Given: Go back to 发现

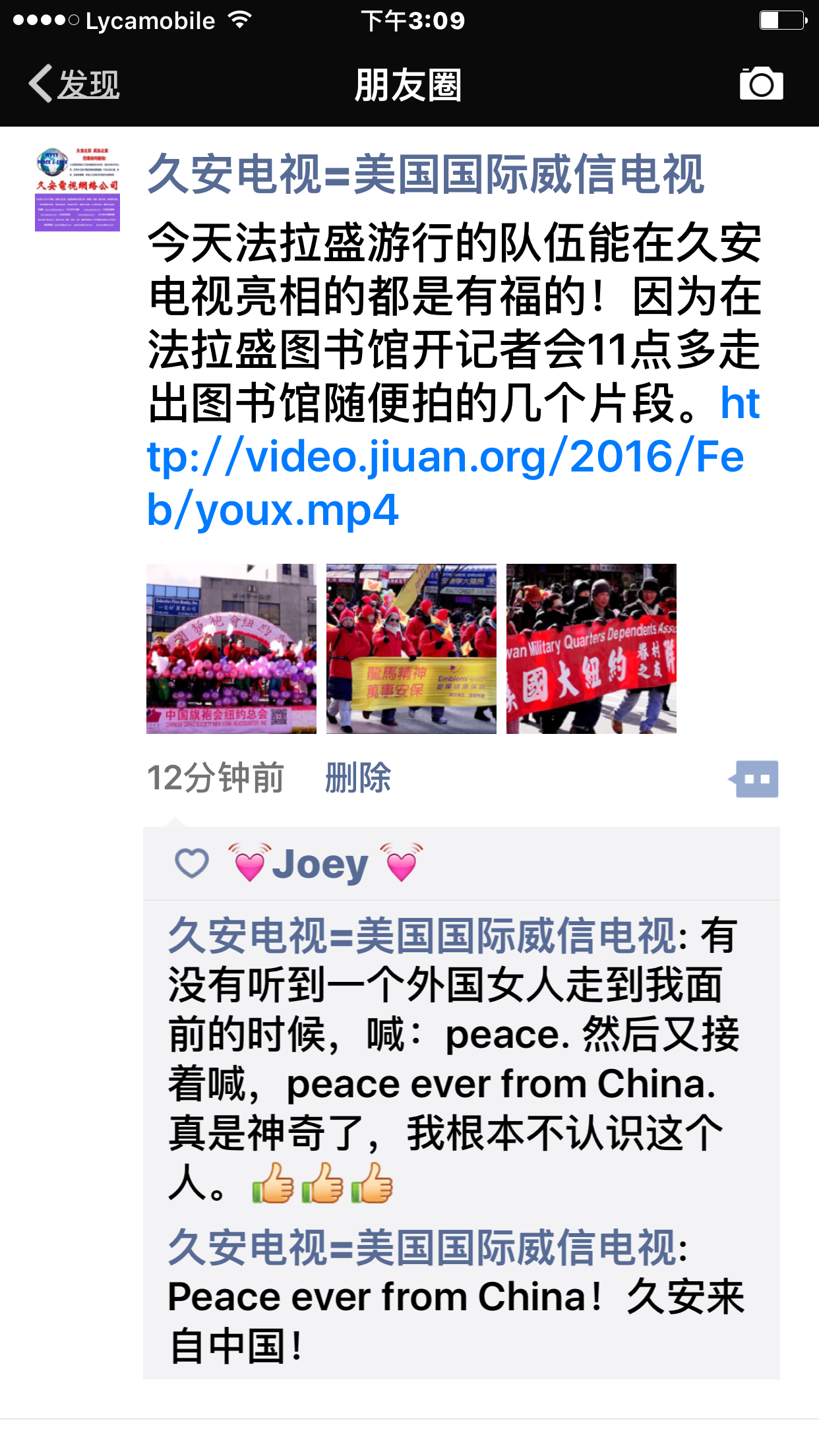Looking at the screenshot, I should click(74, 84).
